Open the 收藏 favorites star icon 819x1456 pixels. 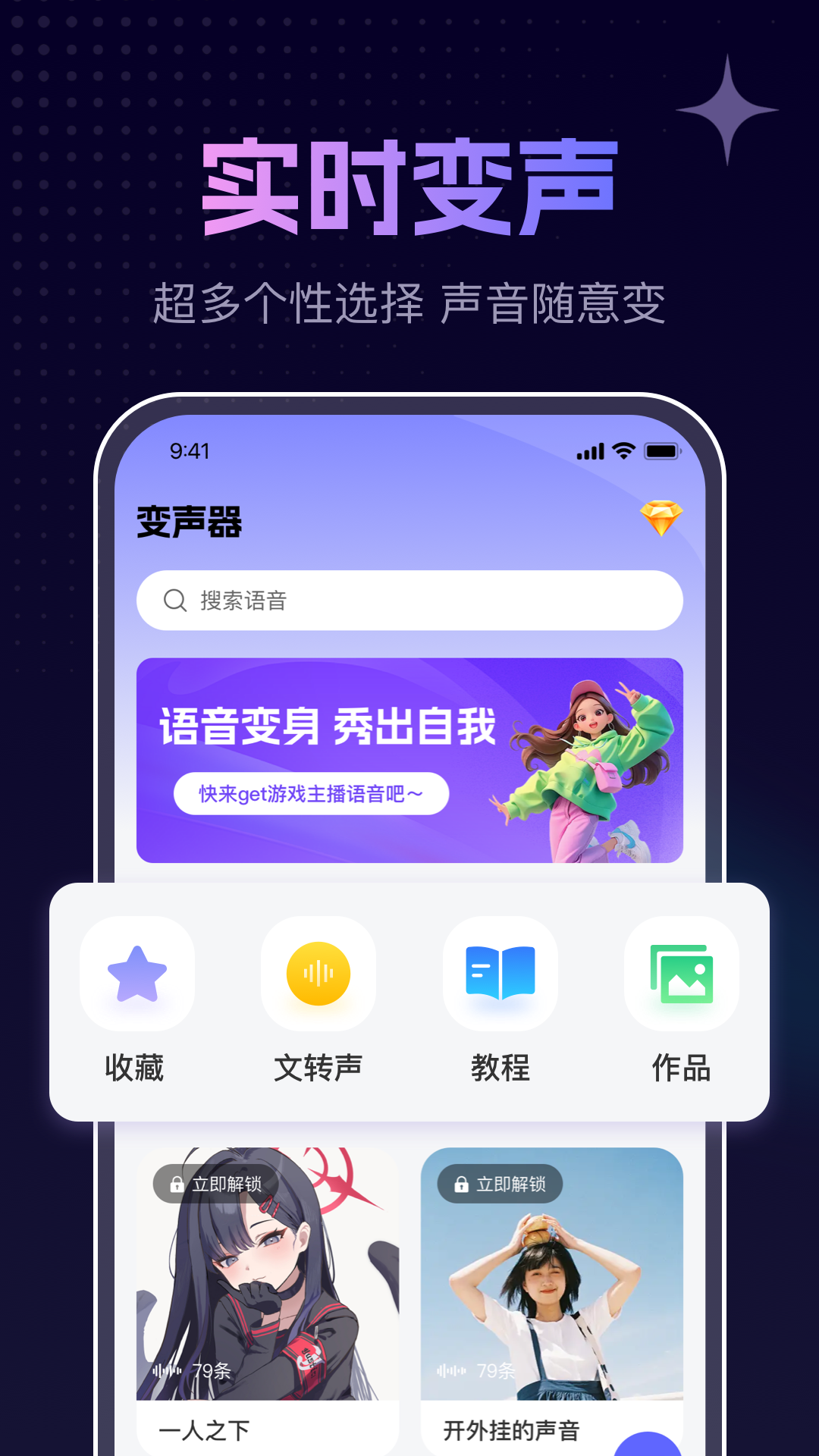click(x=137, y=974)
